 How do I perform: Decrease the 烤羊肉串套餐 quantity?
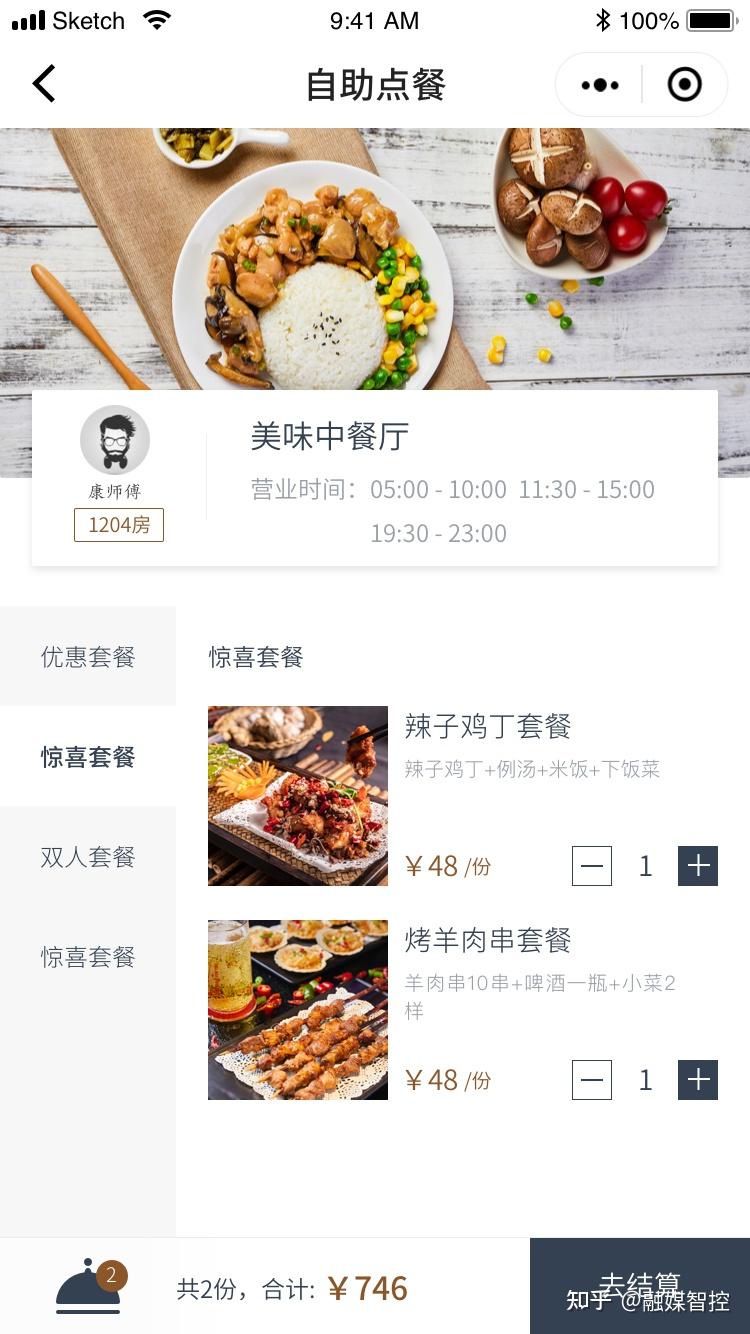592,1080
